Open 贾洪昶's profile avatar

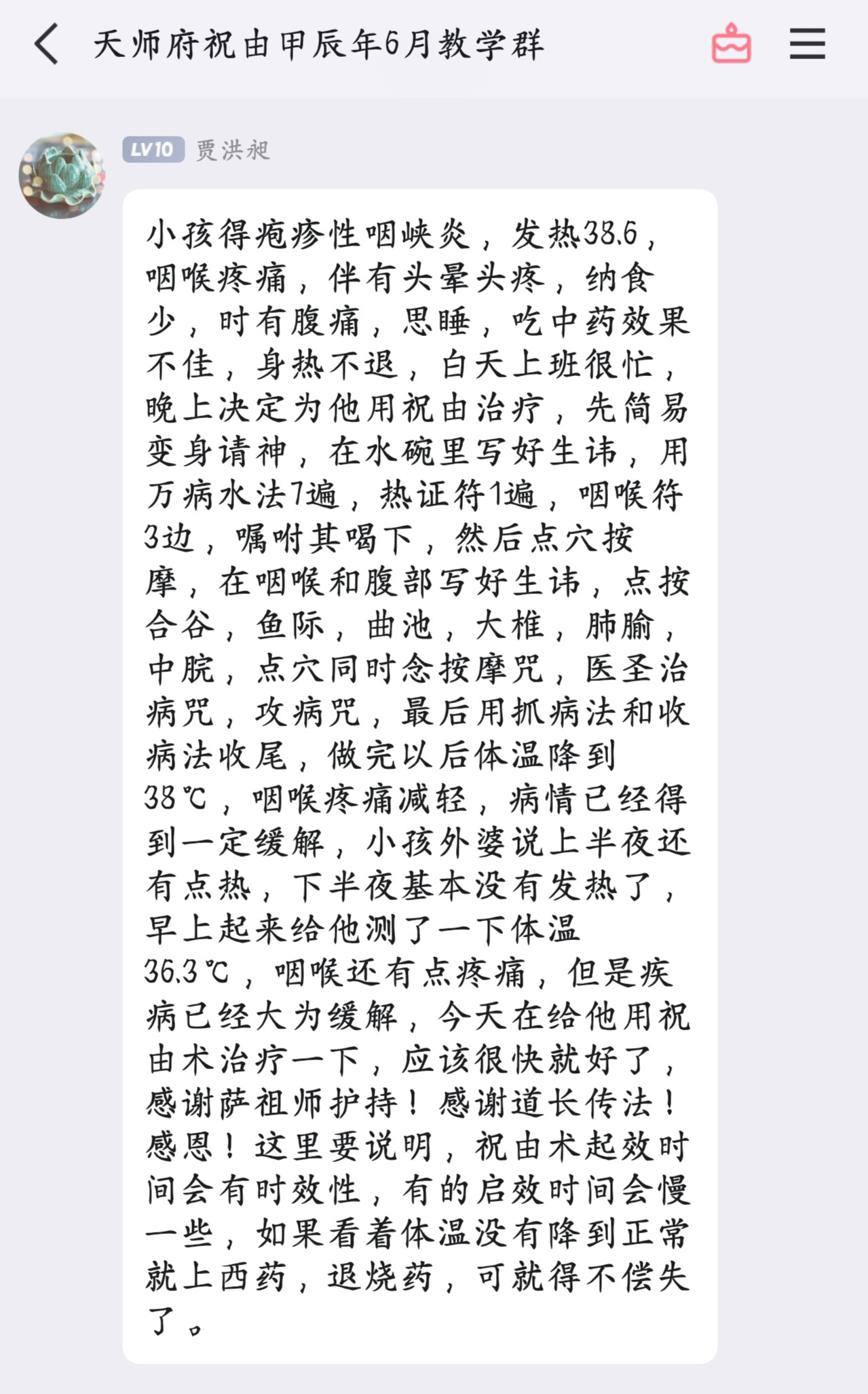pos(62,175)
